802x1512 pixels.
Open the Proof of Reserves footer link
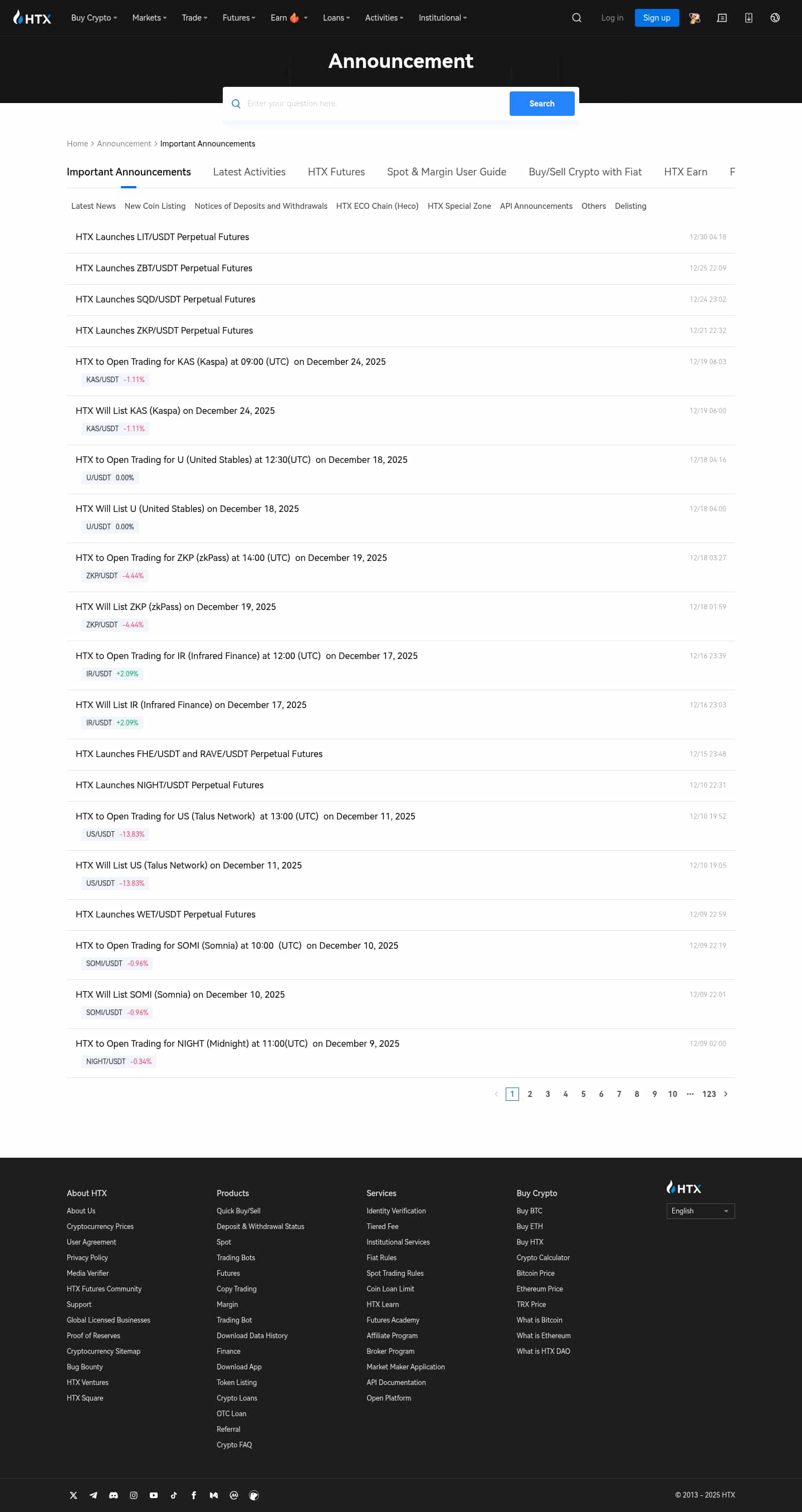[x=93, y=1335]
